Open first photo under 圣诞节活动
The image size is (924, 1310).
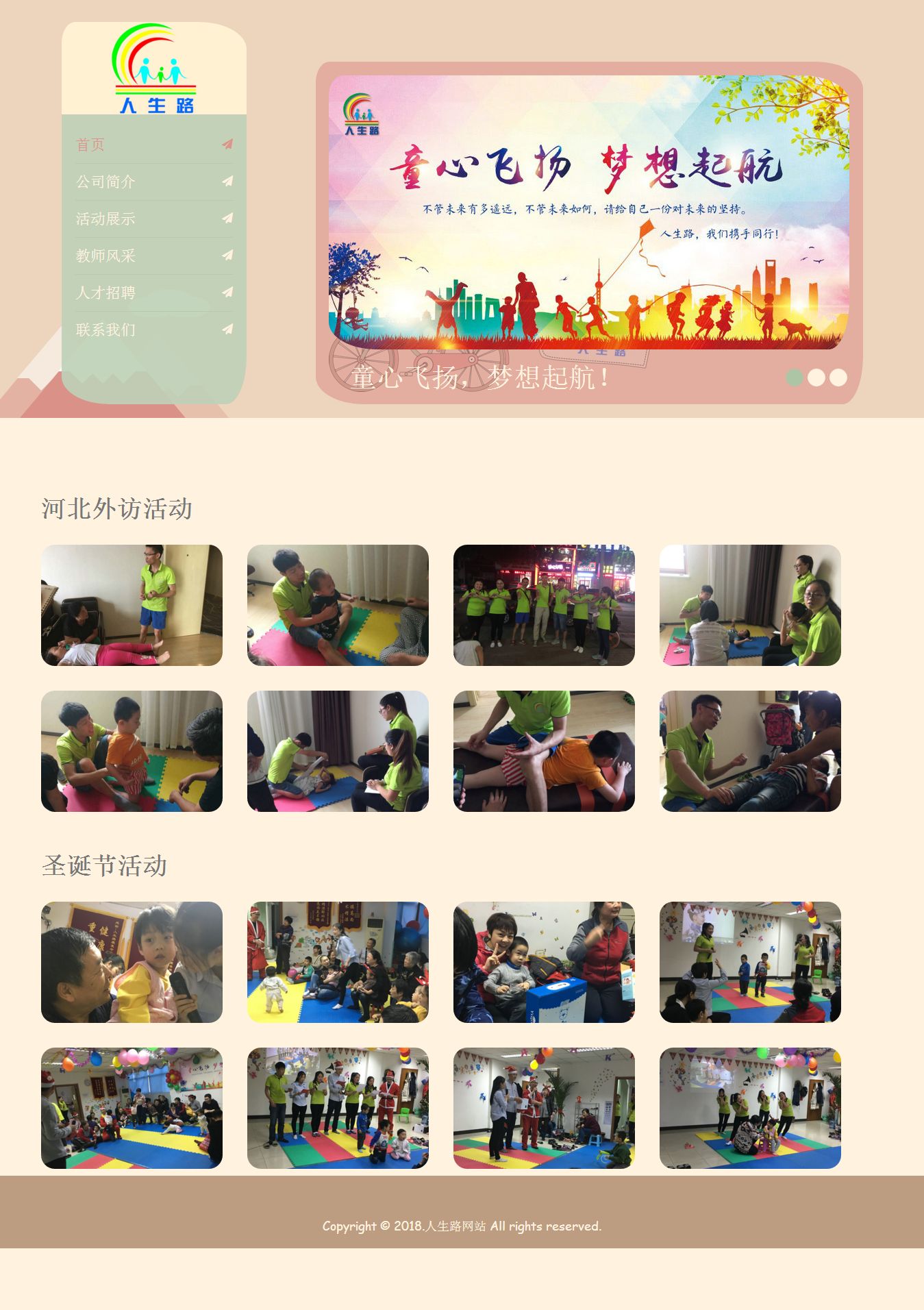point(132,962)
